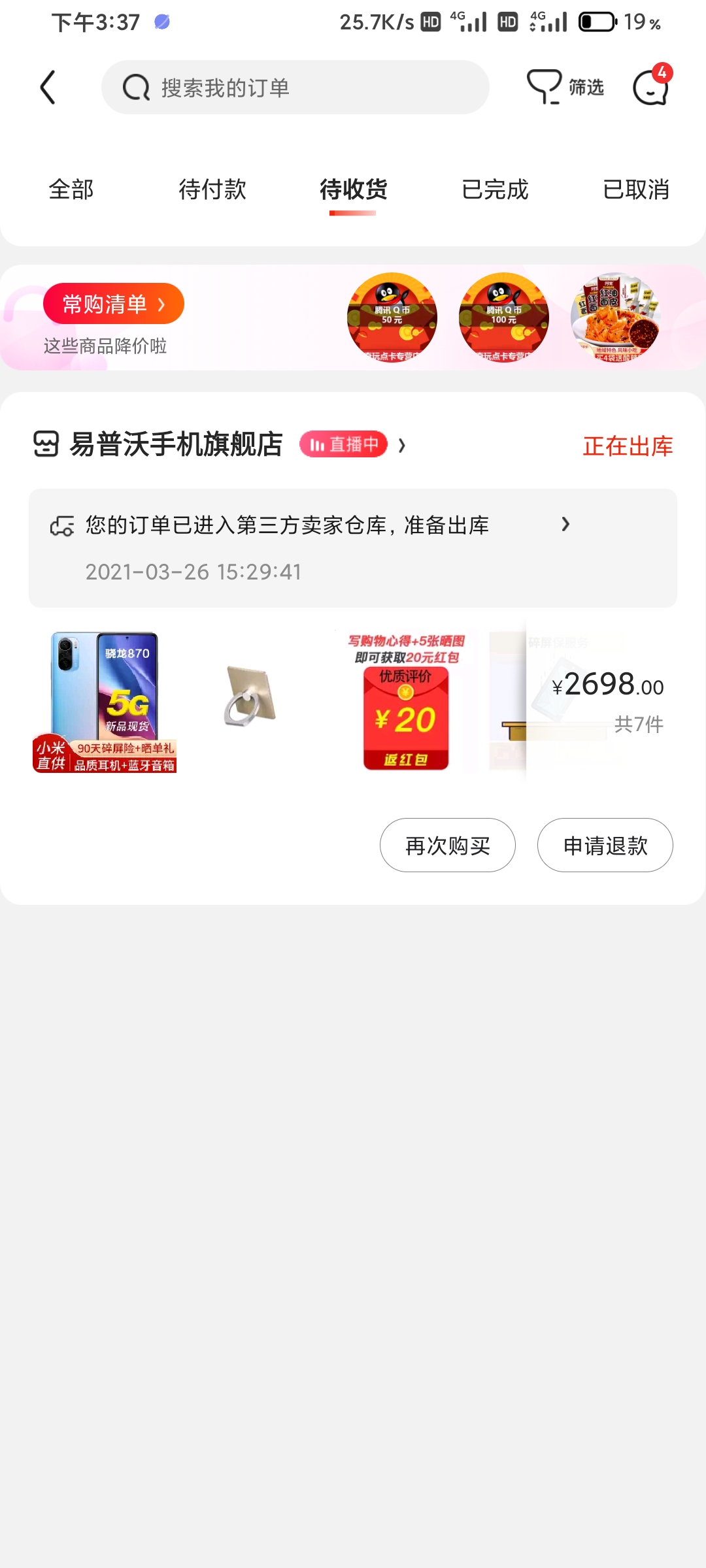This screenshot has width=706, height=1568.
Task: Open the messages icon with badge 4
Action: (651, 88)
